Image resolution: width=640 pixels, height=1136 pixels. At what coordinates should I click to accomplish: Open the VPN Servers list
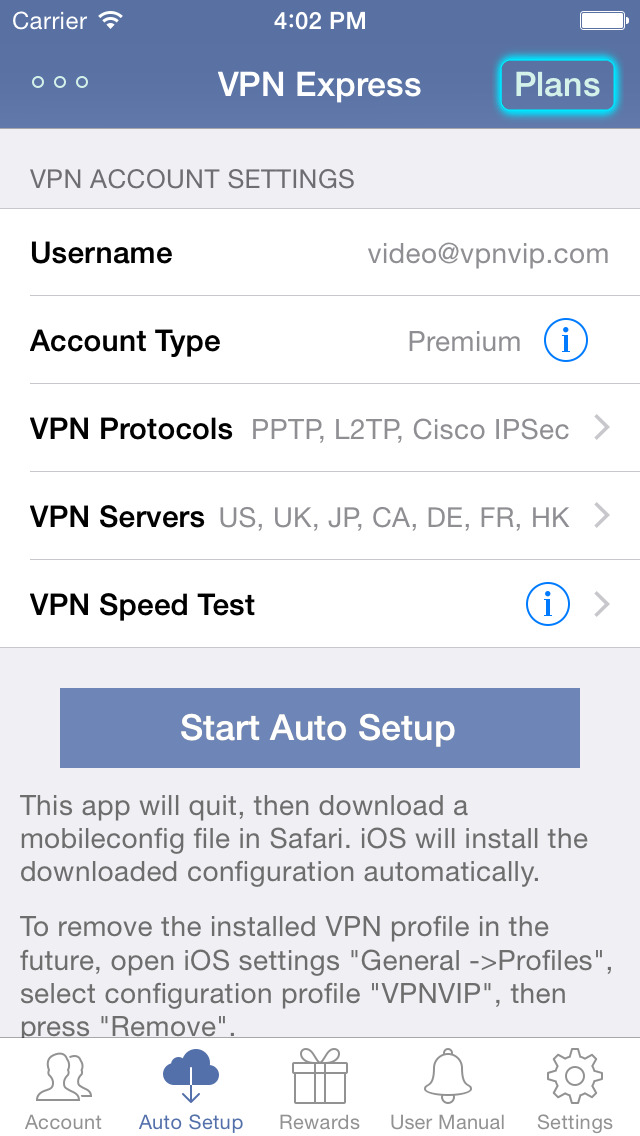320,517
